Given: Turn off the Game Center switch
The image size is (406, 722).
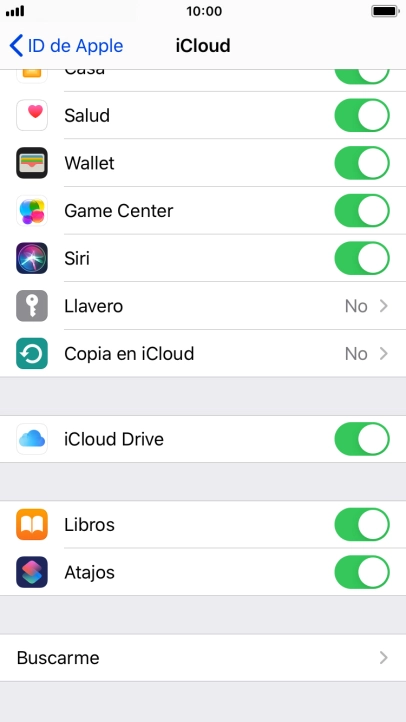Looking at the screenshot, I should coord(362,211).
